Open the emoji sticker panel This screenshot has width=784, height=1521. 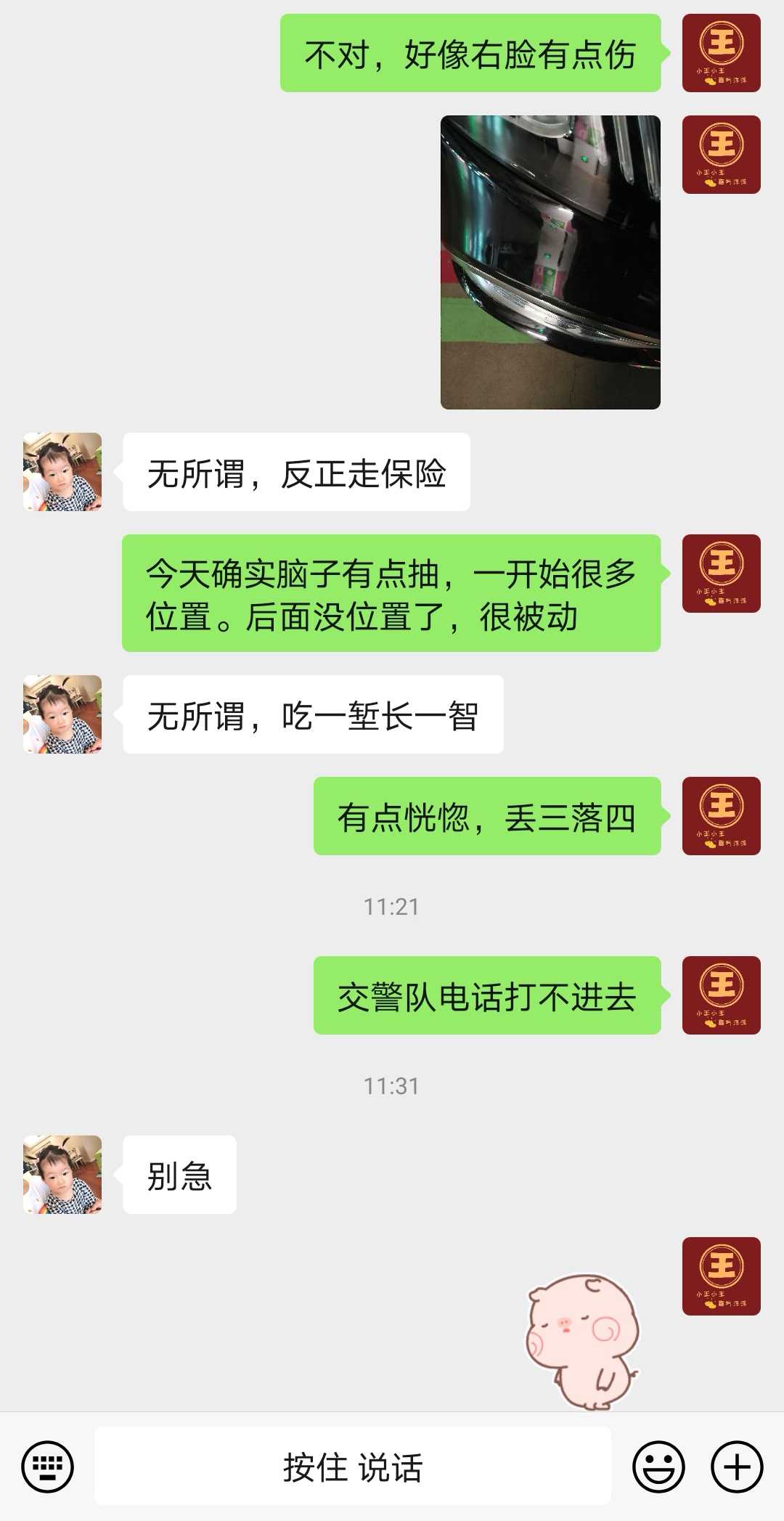coord(658,1467)
